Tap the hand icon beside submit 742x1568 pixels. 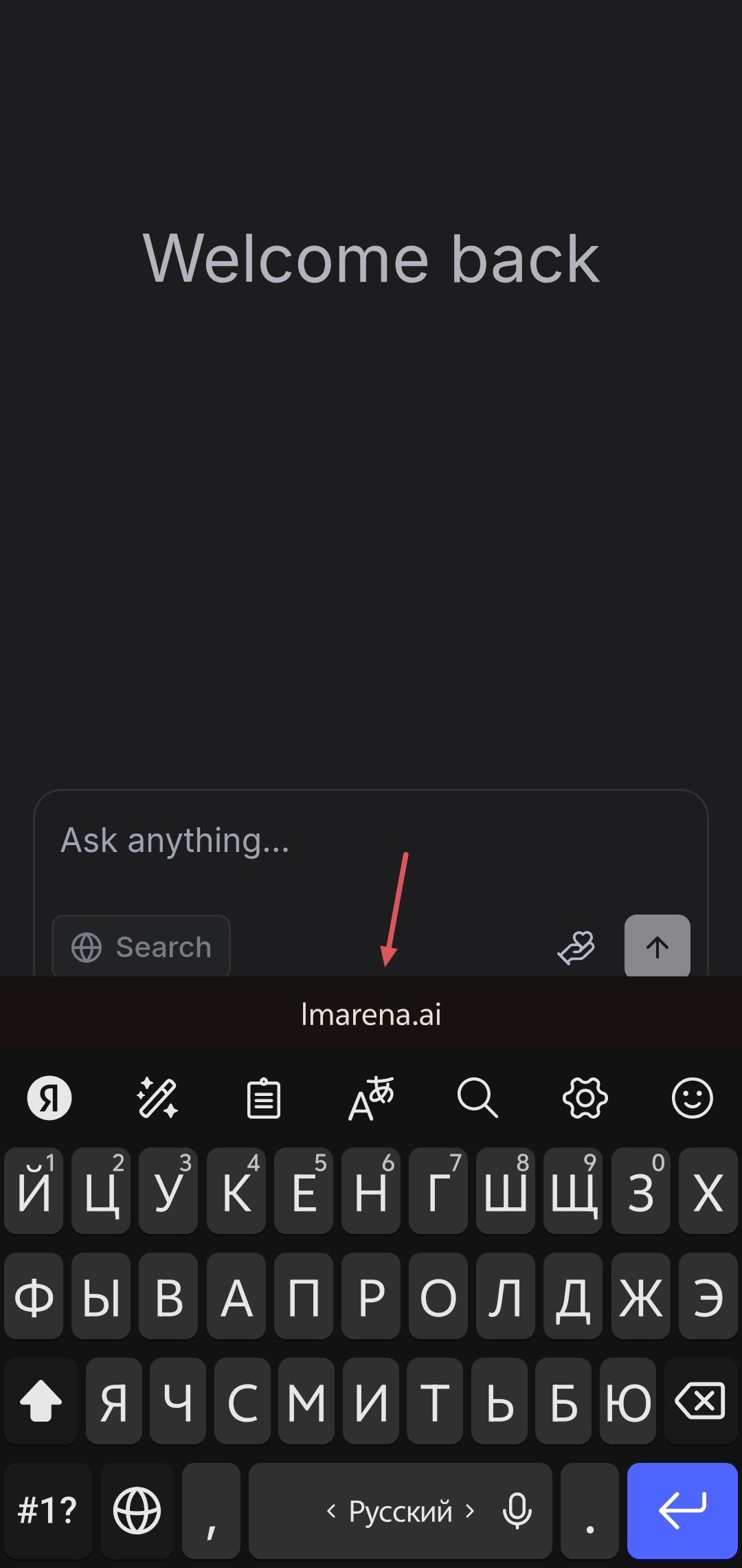[576, 946]
